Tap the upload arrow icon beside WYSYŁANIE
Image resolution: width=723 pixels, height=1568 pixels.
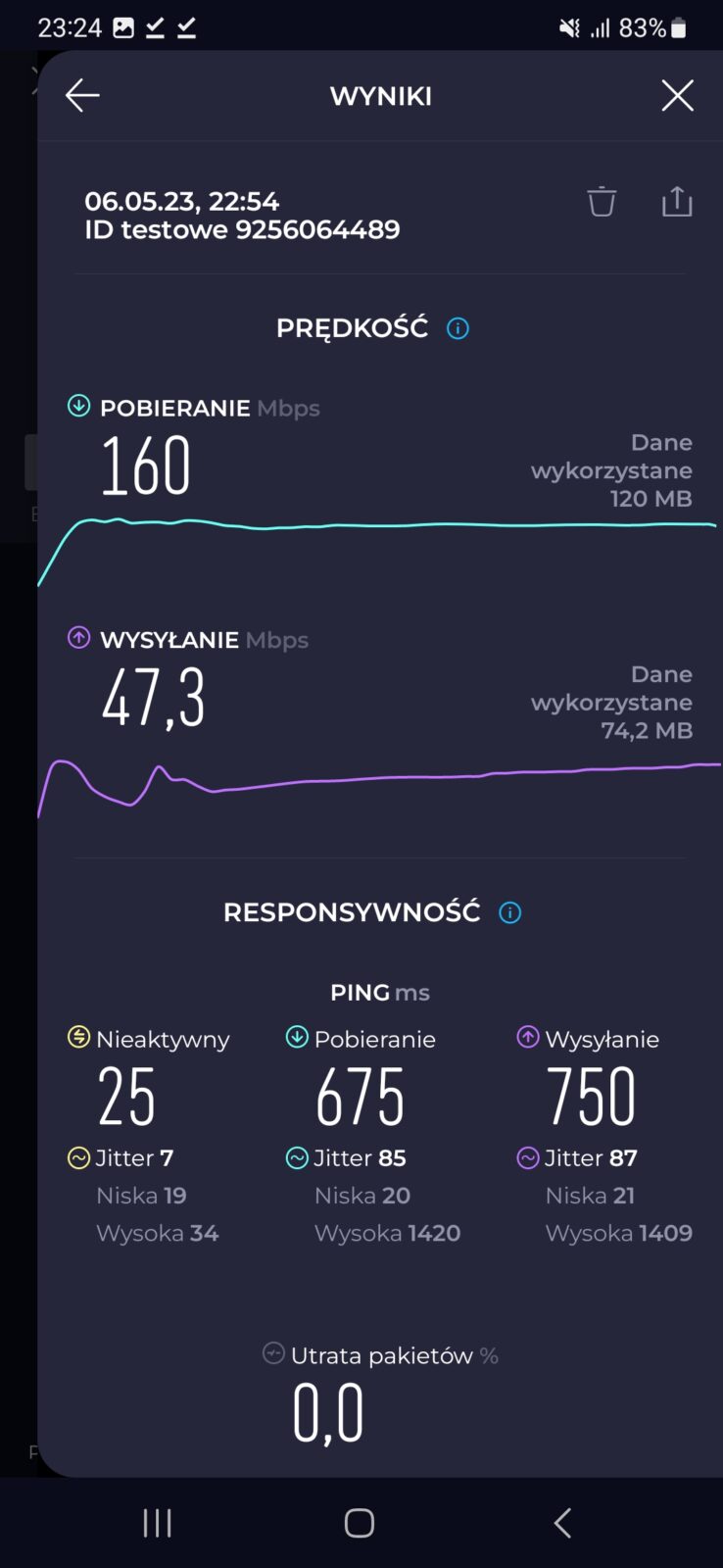pyautogui.click(x=77, y=637)
